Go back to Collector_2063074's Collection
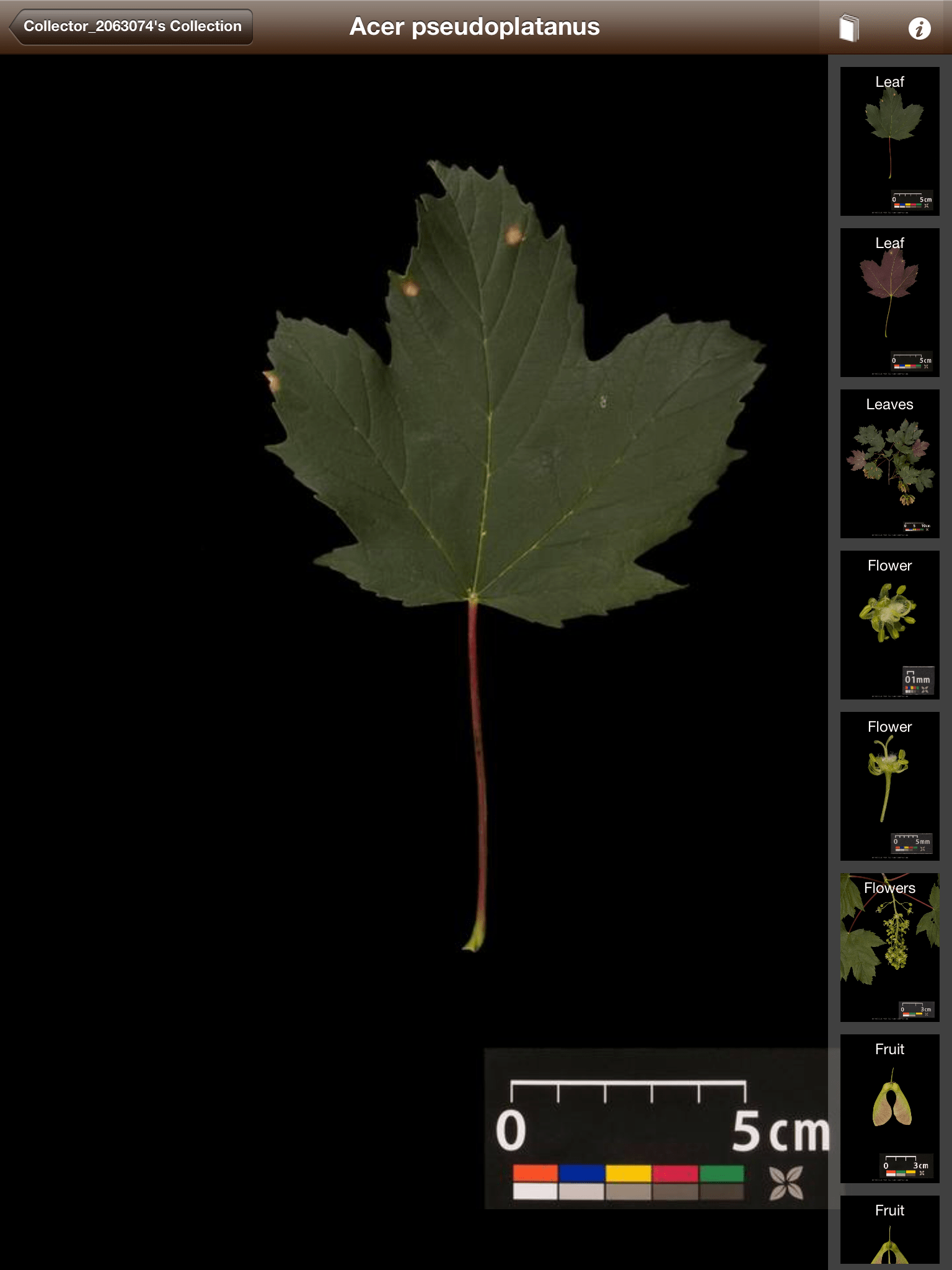The image size is (952, 1270). (131, 27)
